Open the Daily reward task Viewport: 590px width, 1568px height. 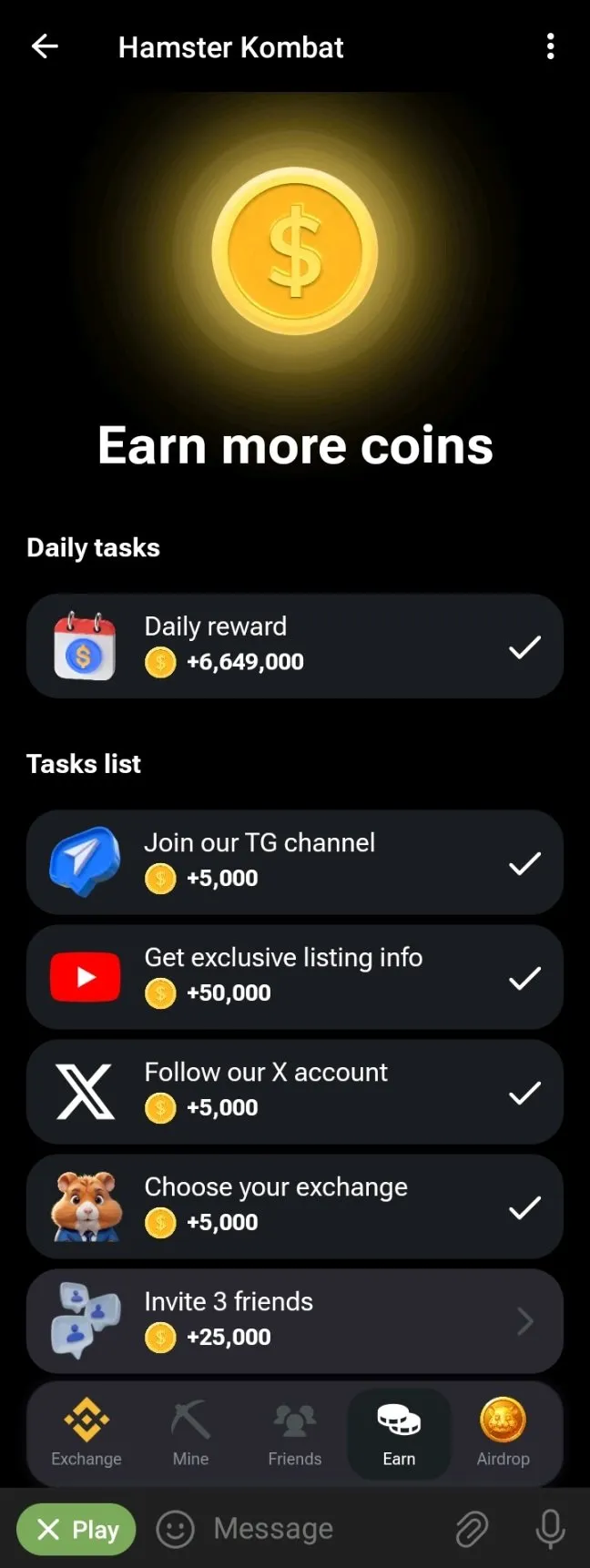pyautogui.click(x=294, y=646)
